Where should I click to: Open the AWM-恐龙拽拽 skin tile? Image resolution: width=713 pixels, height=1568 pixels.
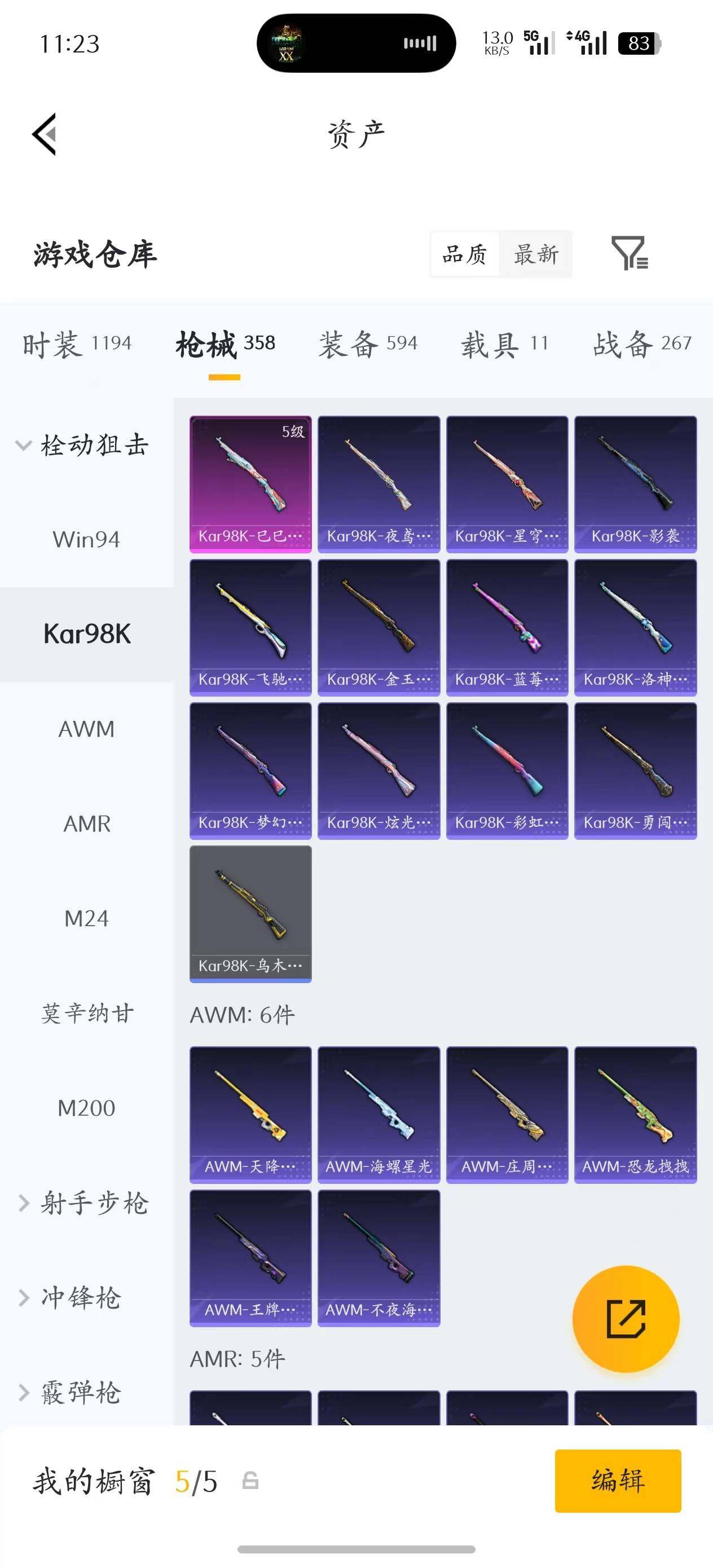[x=635, y=1115]
